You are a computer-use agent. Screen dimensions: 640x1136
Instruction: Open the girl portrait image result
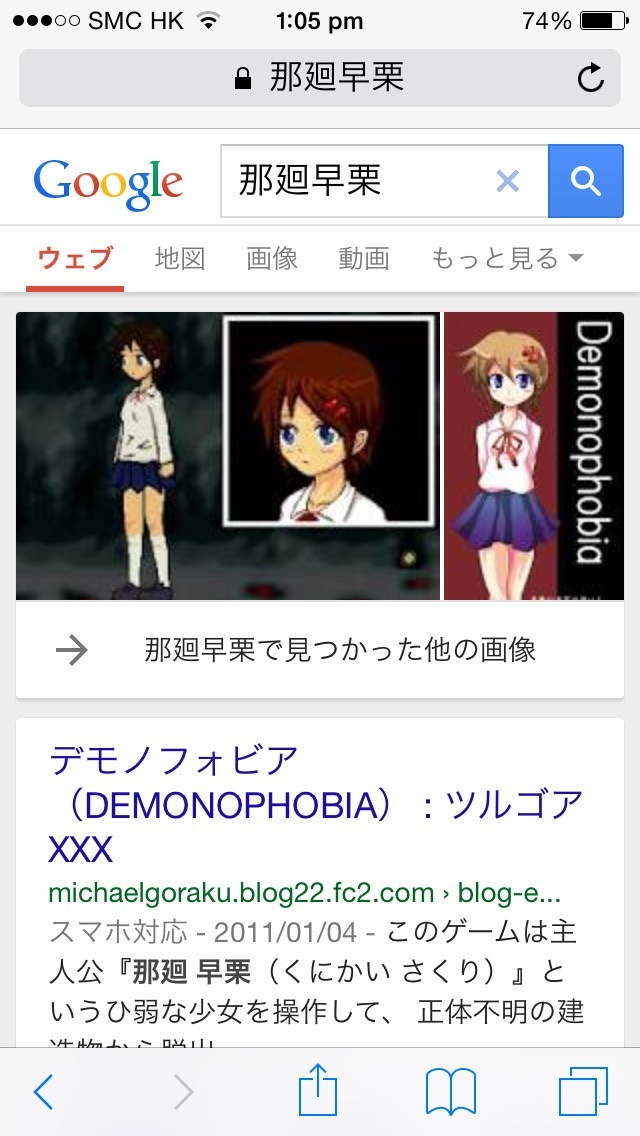tap(330, 420)
